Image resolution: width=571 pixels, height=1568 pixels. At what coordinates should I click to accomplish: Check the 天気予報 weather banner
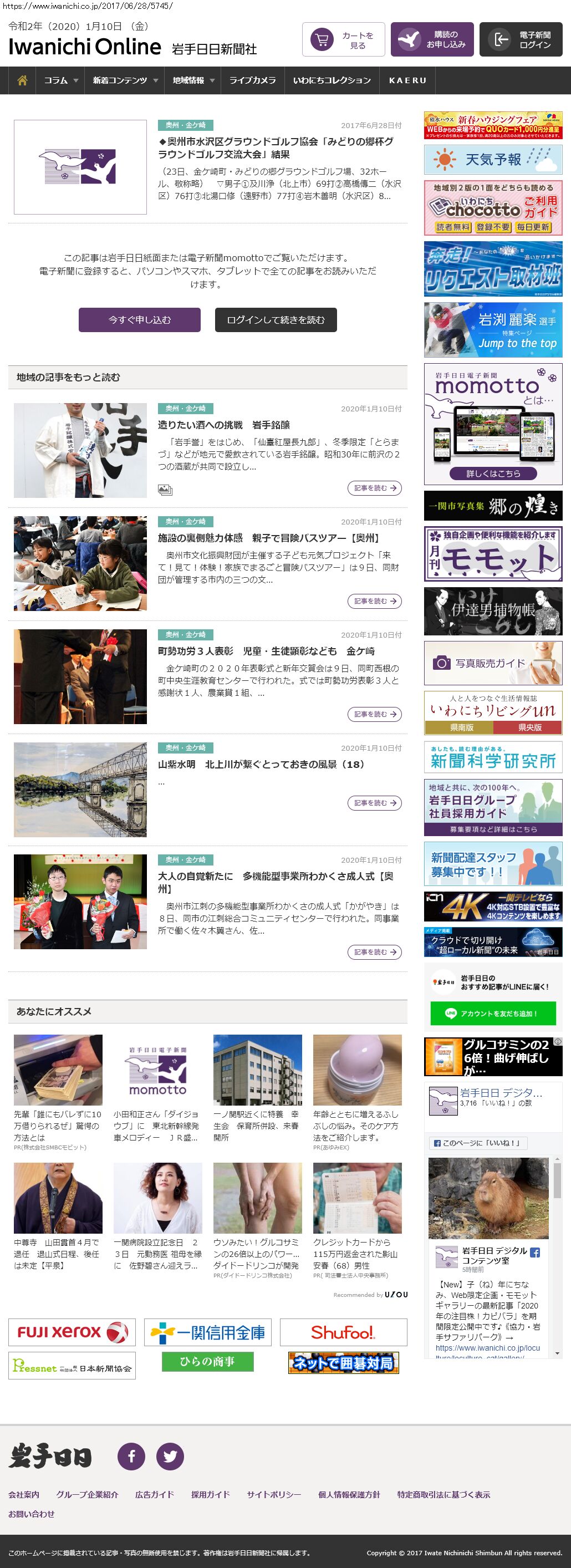pyautogui.click(x=493, y=160)
